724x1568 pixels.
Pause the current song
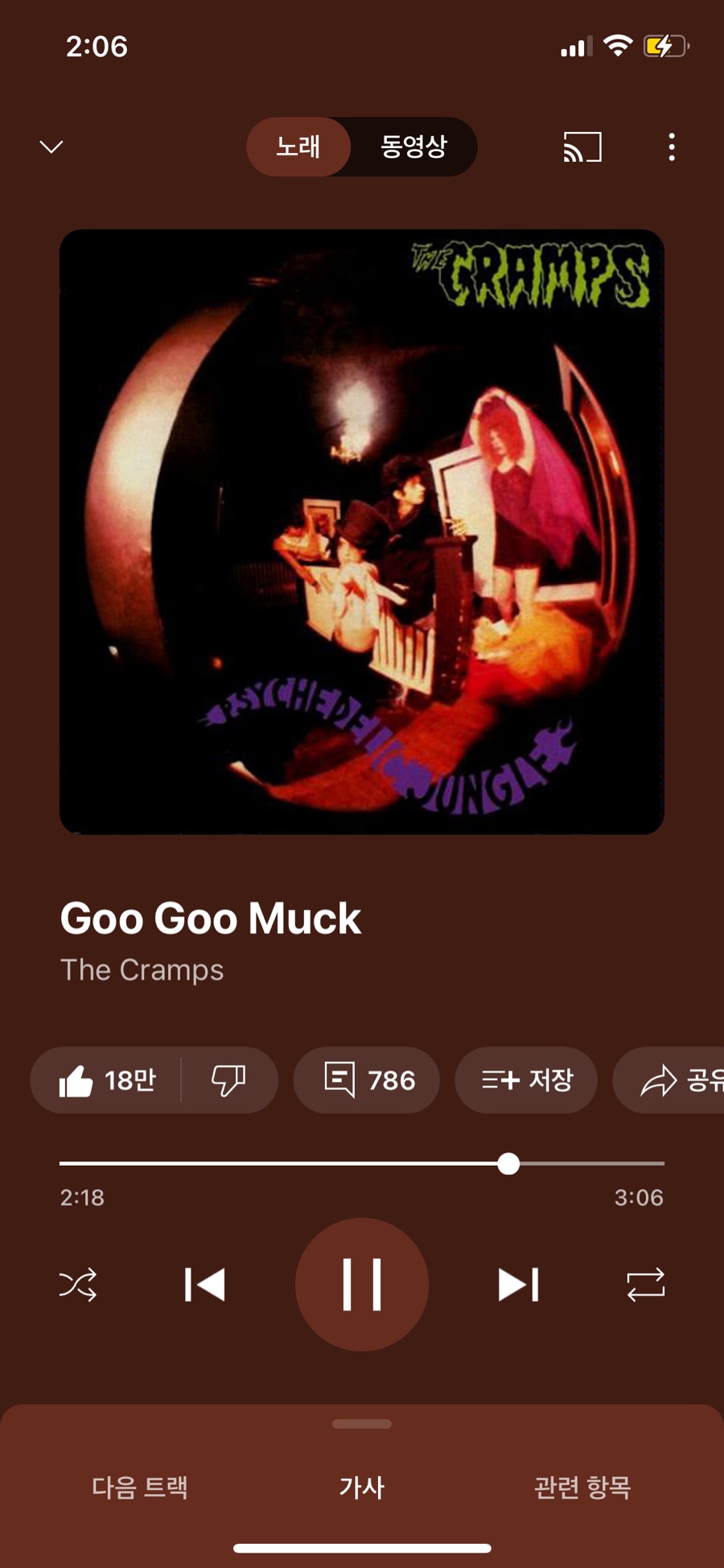(x=362, y=1285)
